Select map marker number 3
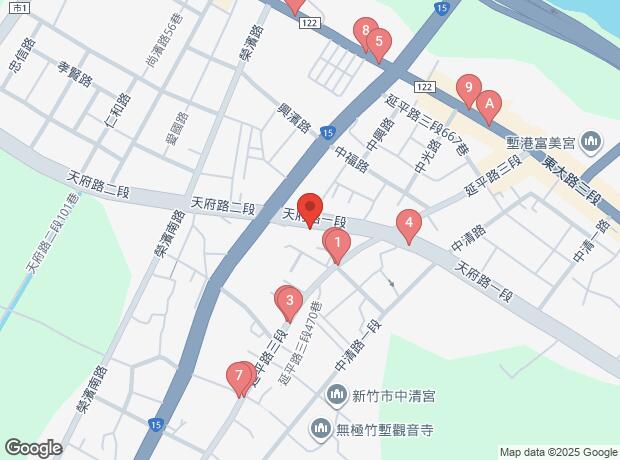Image resolution: width=620 pixels, height=460 pixels. pos(289,300)
